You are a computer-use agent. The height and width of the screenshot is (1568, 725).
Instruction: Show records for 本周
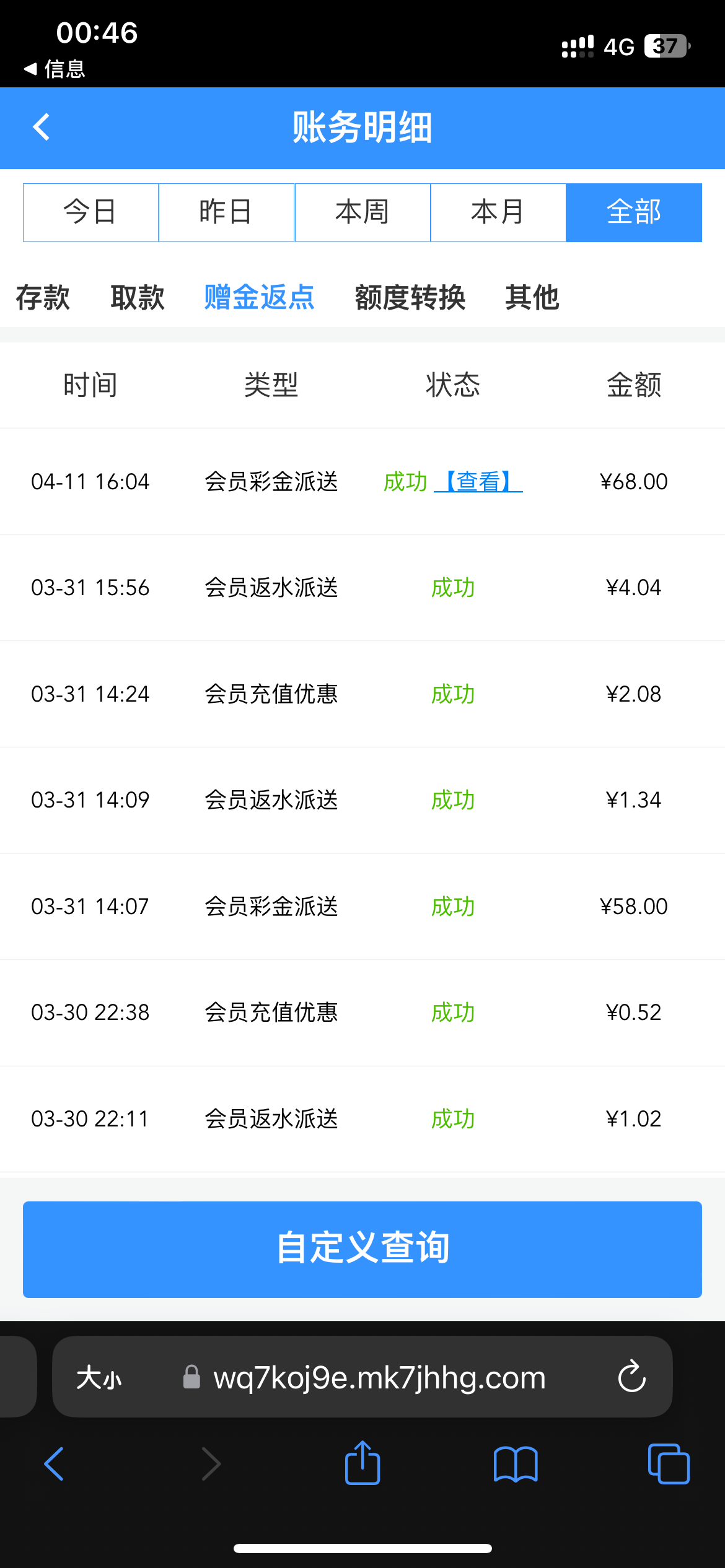[x=362, y=212]
